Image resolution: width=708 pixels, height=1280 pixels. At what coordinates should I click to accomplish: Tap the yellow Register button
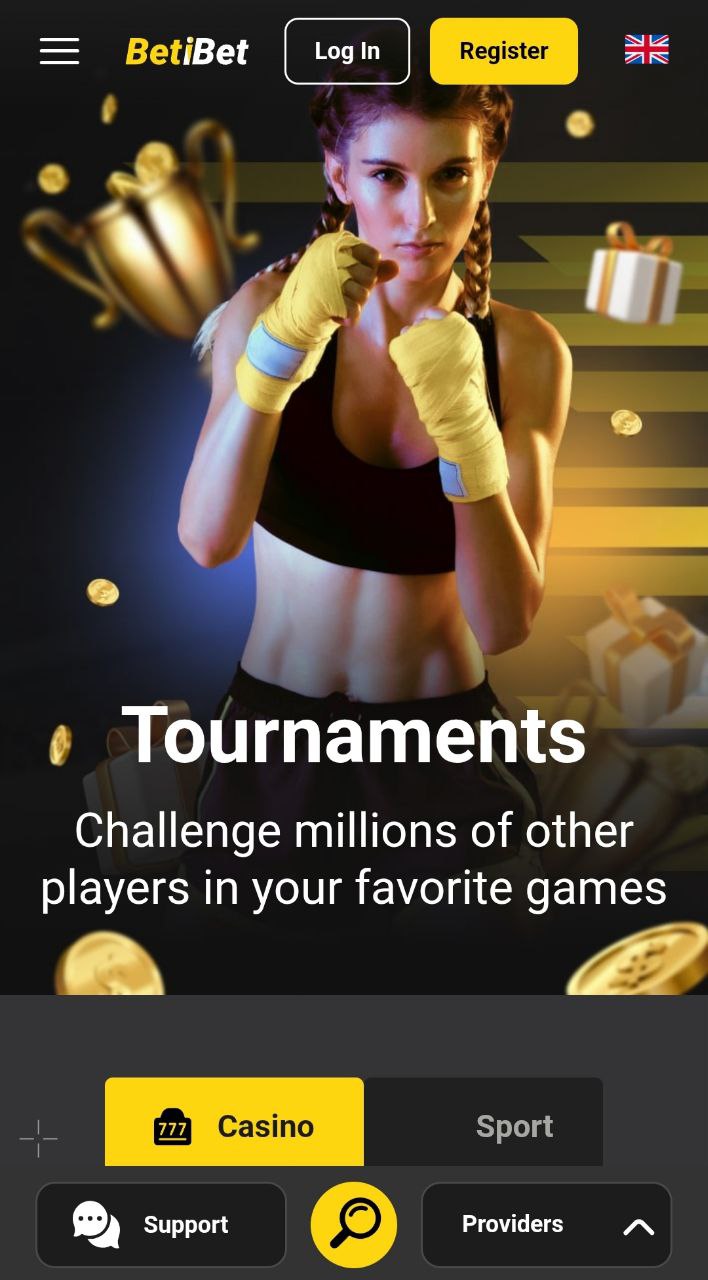coord(504,51)
